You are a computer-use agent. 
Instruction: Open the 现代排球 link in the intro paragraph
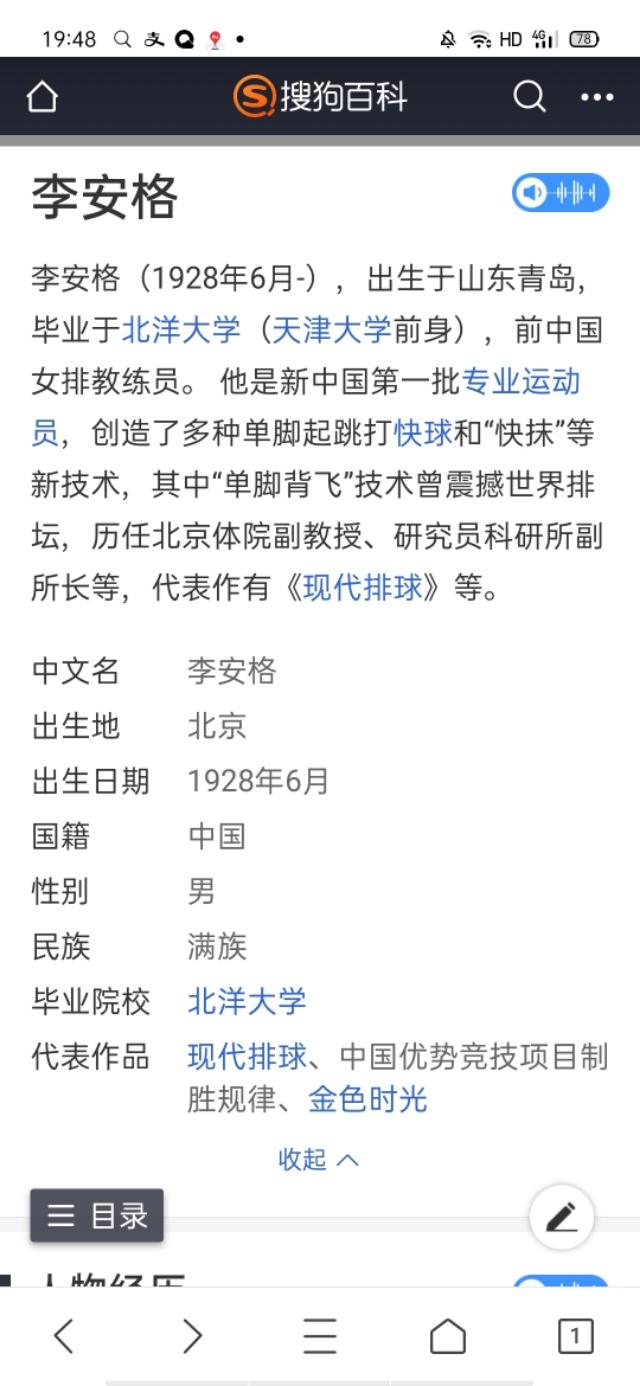(362, 588)
